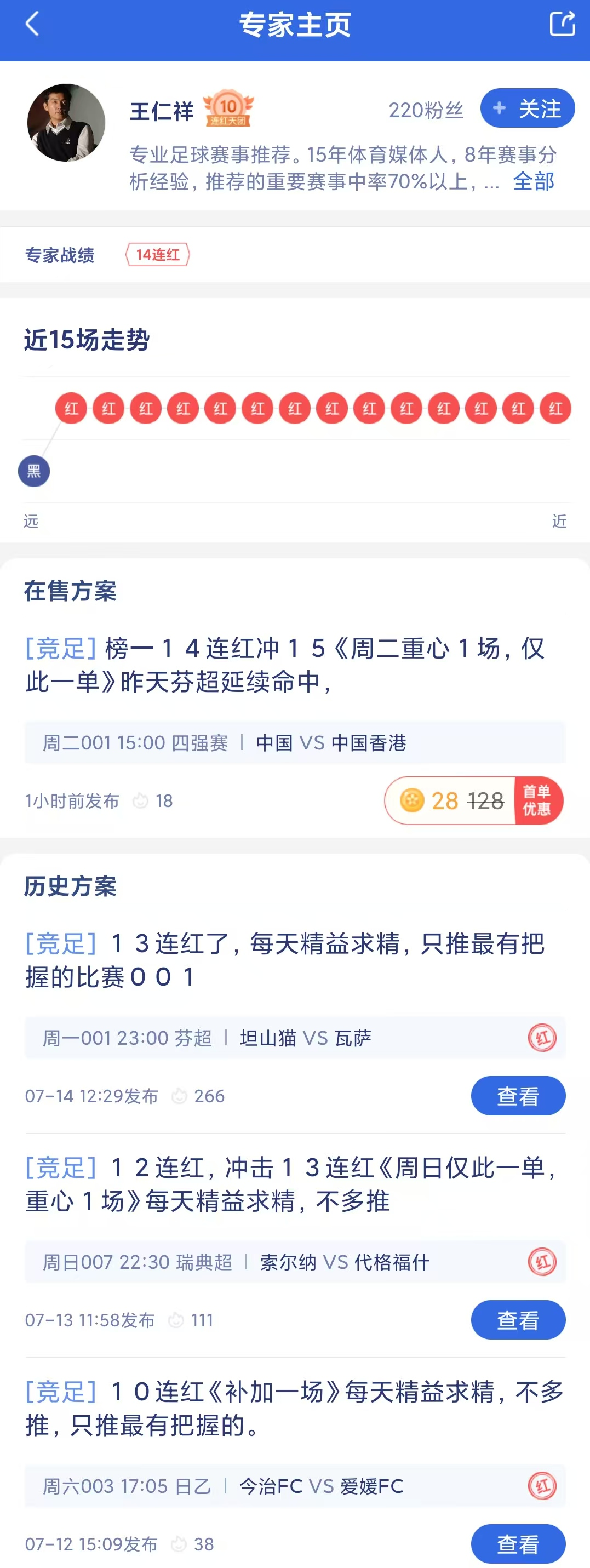Share this expert page

click(562, 24)
